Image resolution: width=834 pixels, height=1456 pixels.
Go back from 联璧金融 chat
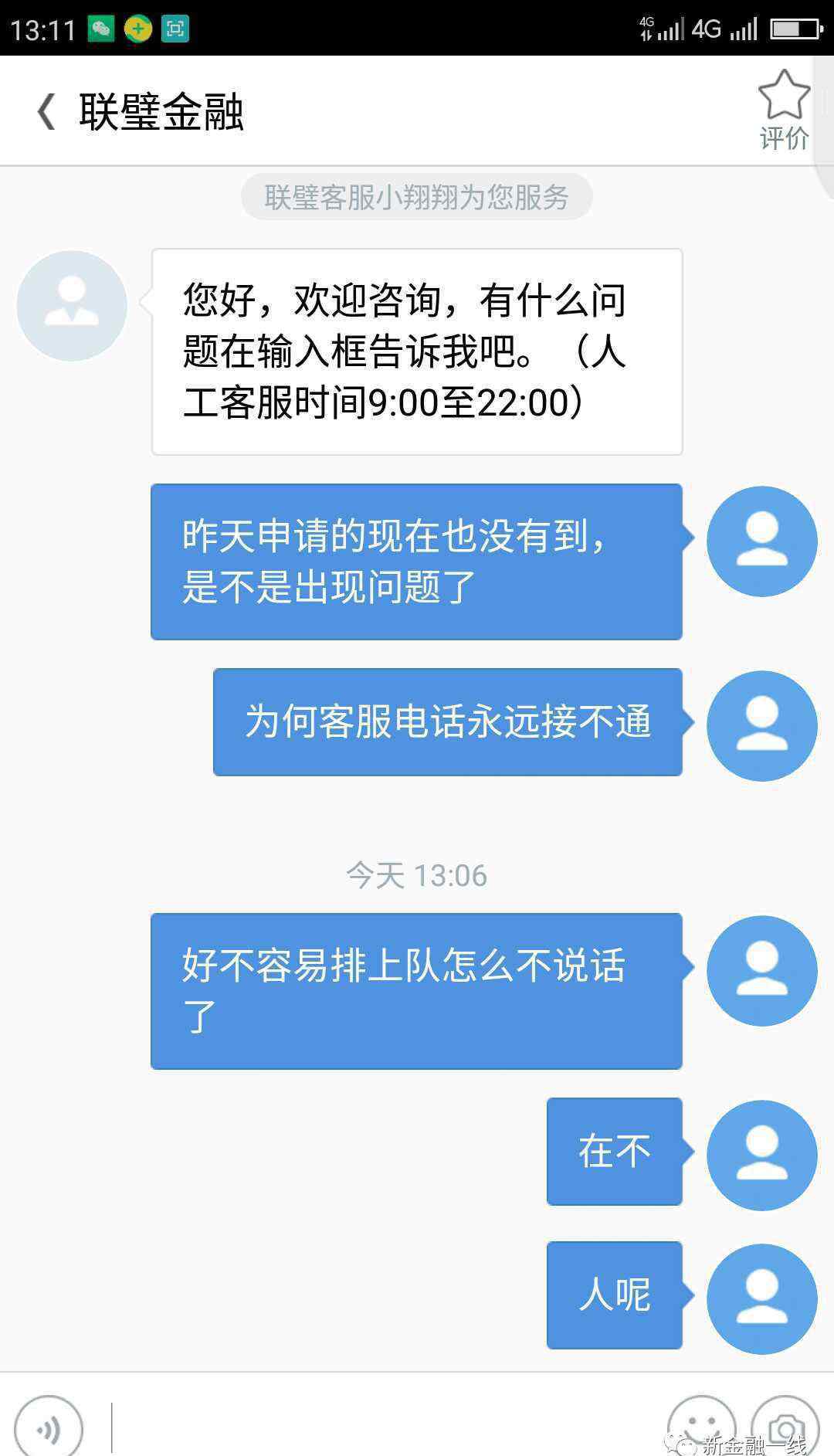click(x=46, y=111)
